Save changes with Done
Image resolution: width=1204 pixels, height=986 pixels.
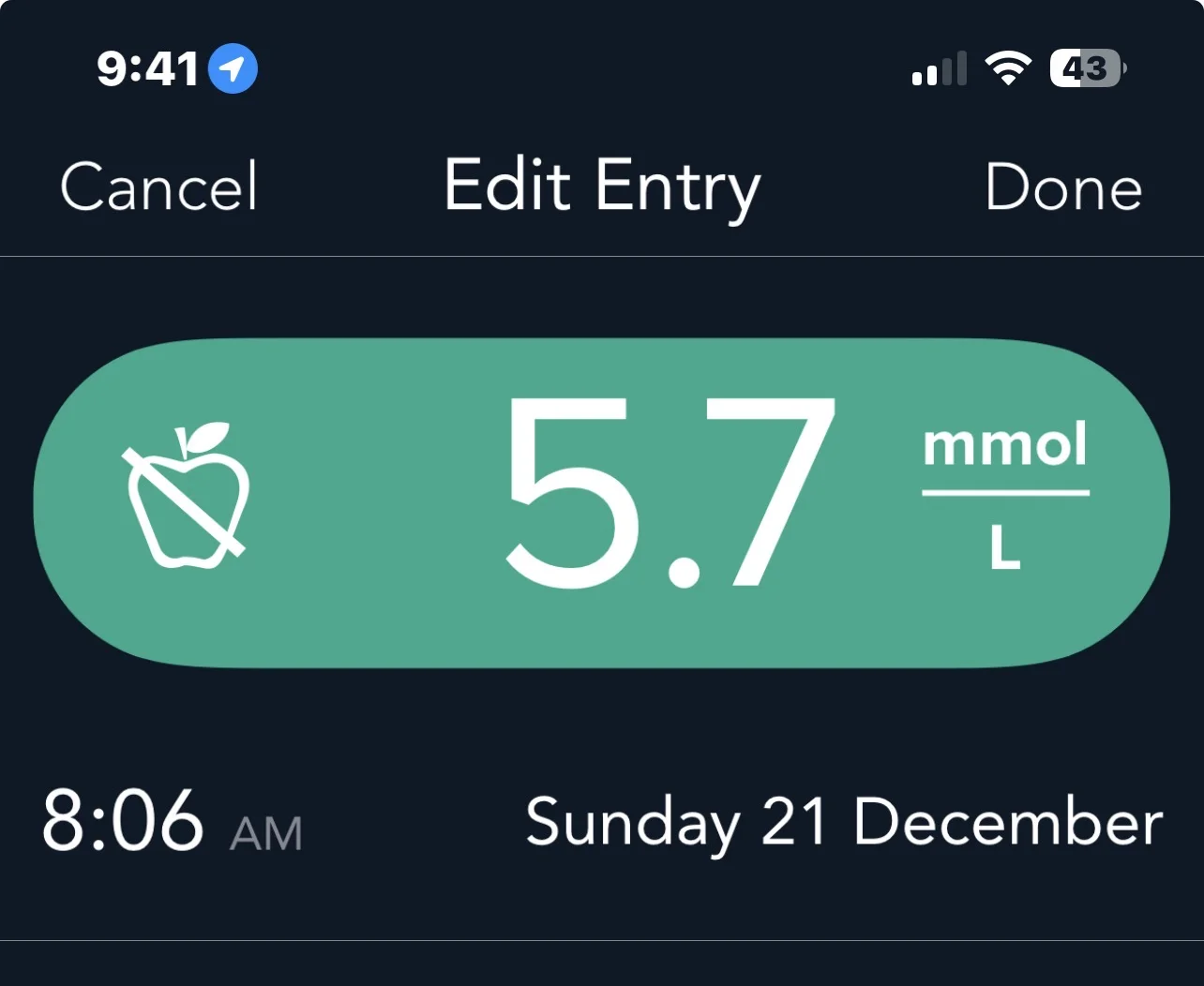click(x=1063, y=187)
